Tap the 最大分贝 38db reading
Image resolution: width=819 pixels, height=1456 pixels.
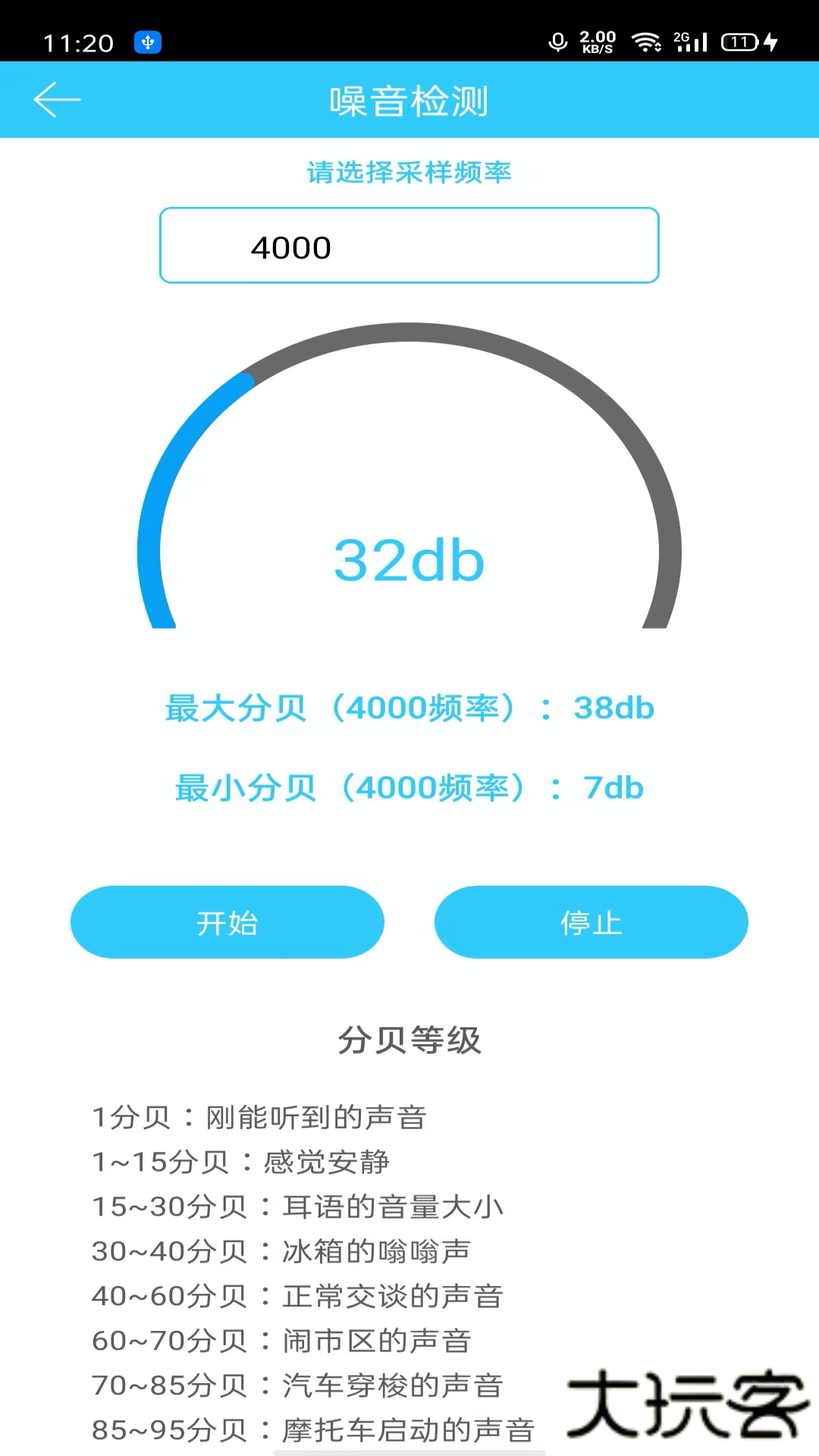(409, 708)
